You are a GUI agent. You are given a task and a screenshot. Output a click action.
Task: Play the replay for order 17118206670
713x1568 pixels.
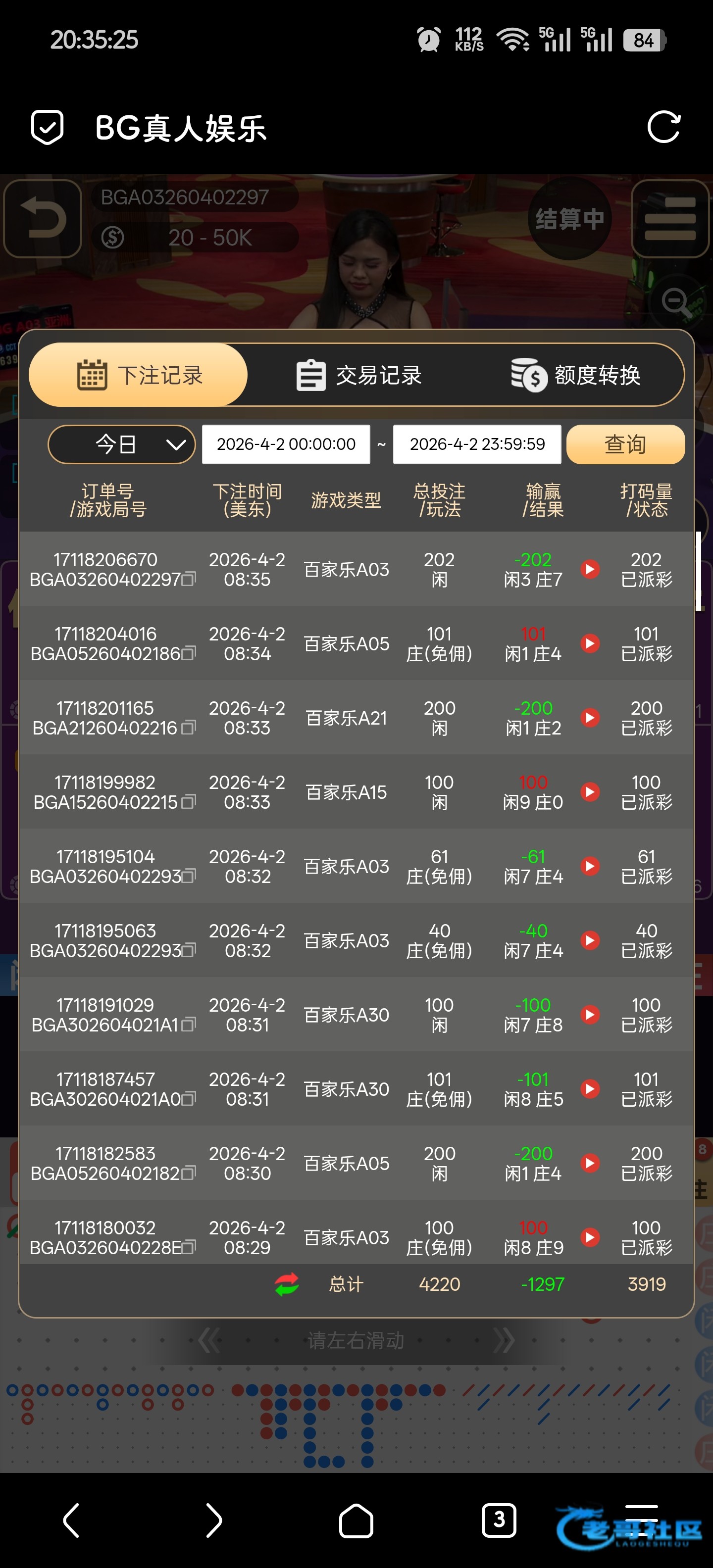coord(589,569)
